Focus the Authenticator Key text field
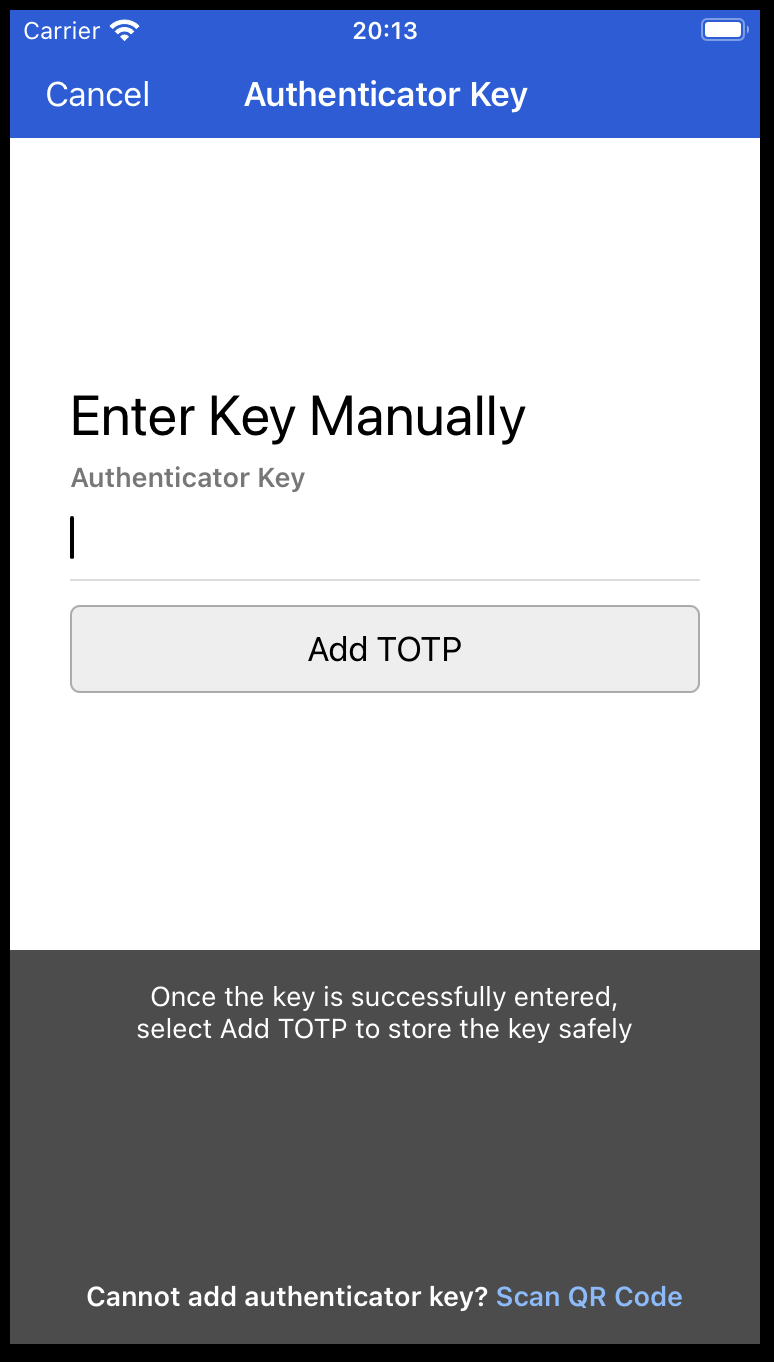 (384, 539)
